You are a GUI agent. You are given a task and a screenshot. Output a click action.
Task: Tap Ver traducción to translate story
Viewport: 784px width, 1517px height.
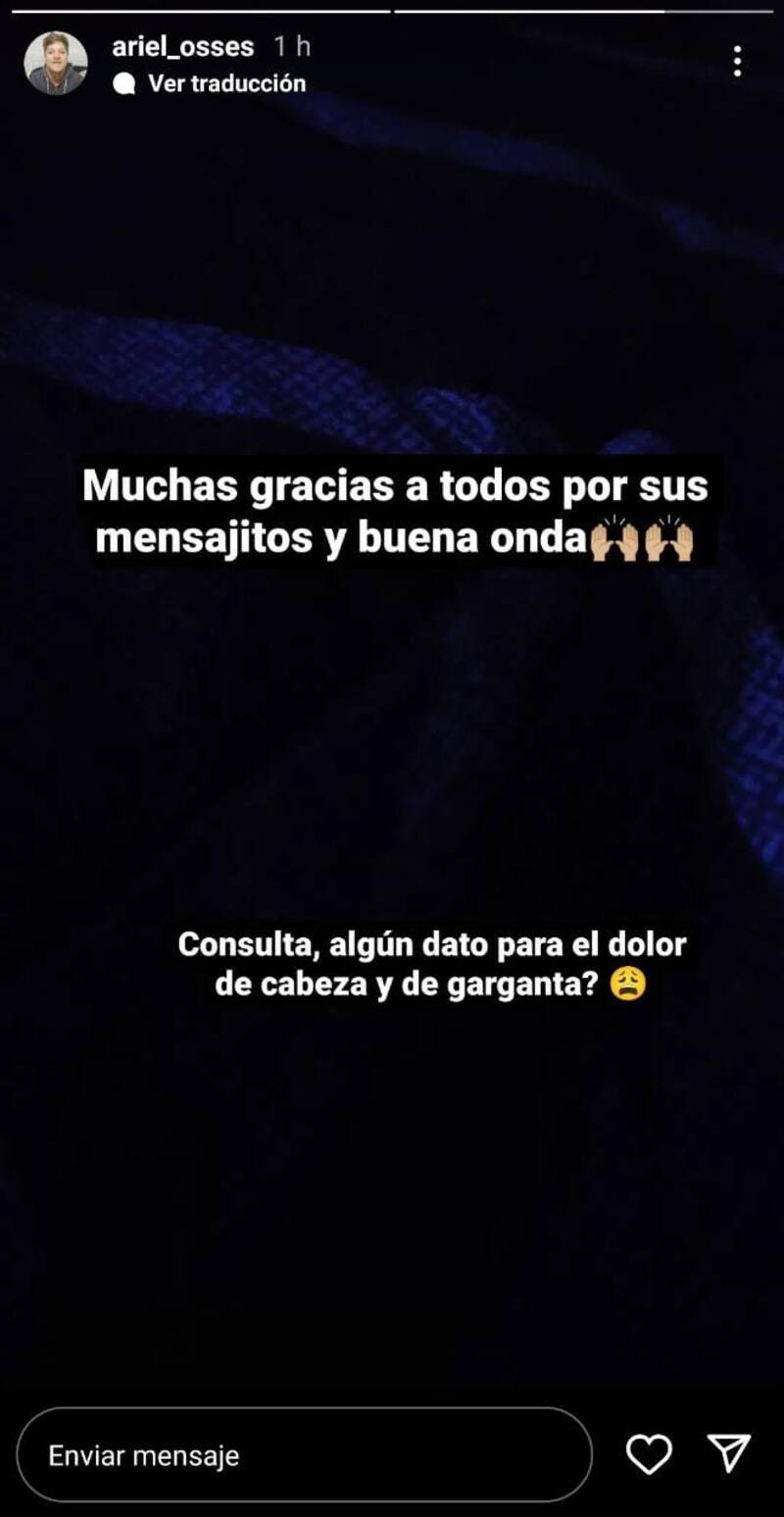pos(225,83)
